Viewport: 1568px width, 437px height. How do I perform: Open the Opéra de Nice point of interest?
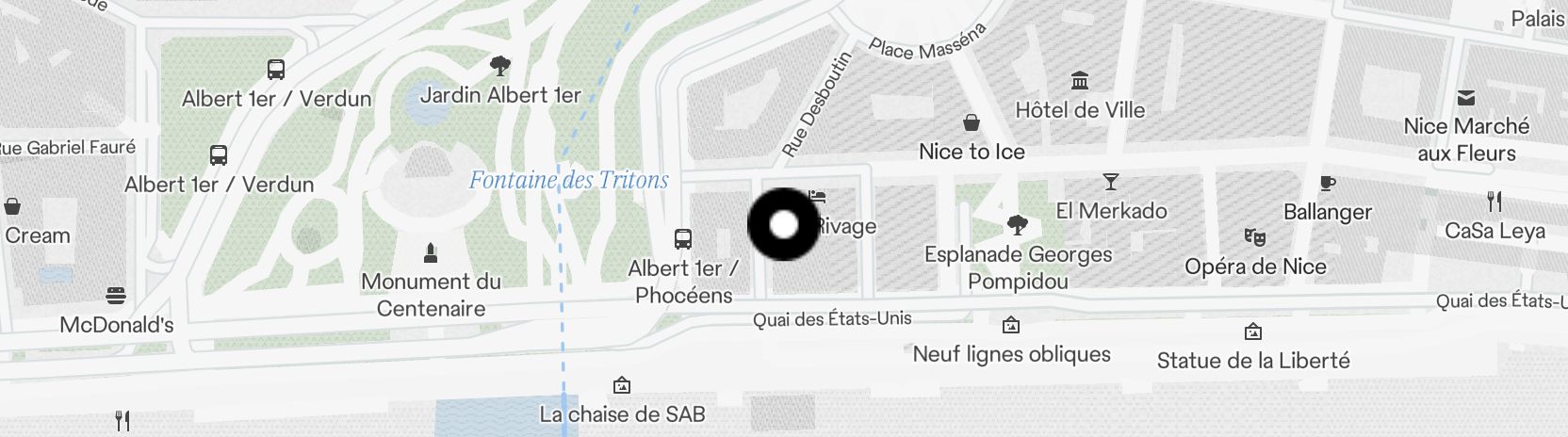[x=1254, y=237]
